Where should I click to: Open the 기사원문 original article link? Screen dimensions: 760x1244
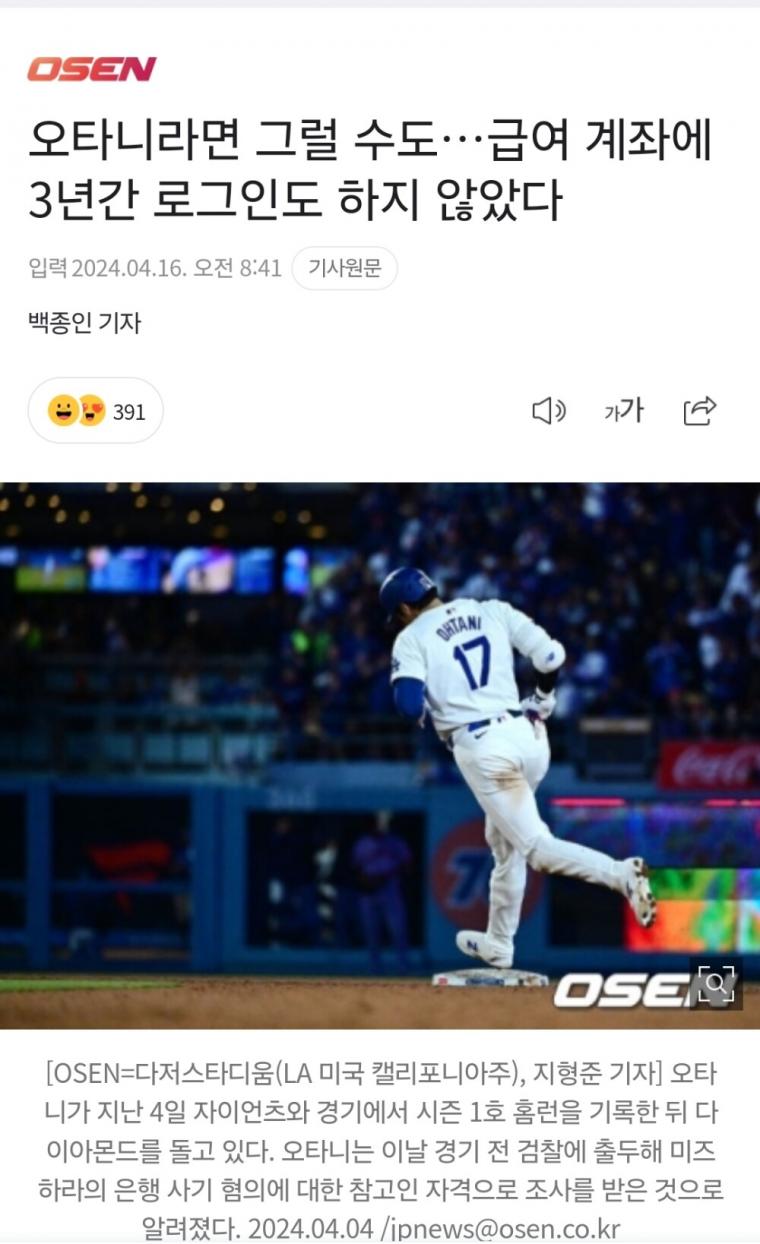coord(344,268)
